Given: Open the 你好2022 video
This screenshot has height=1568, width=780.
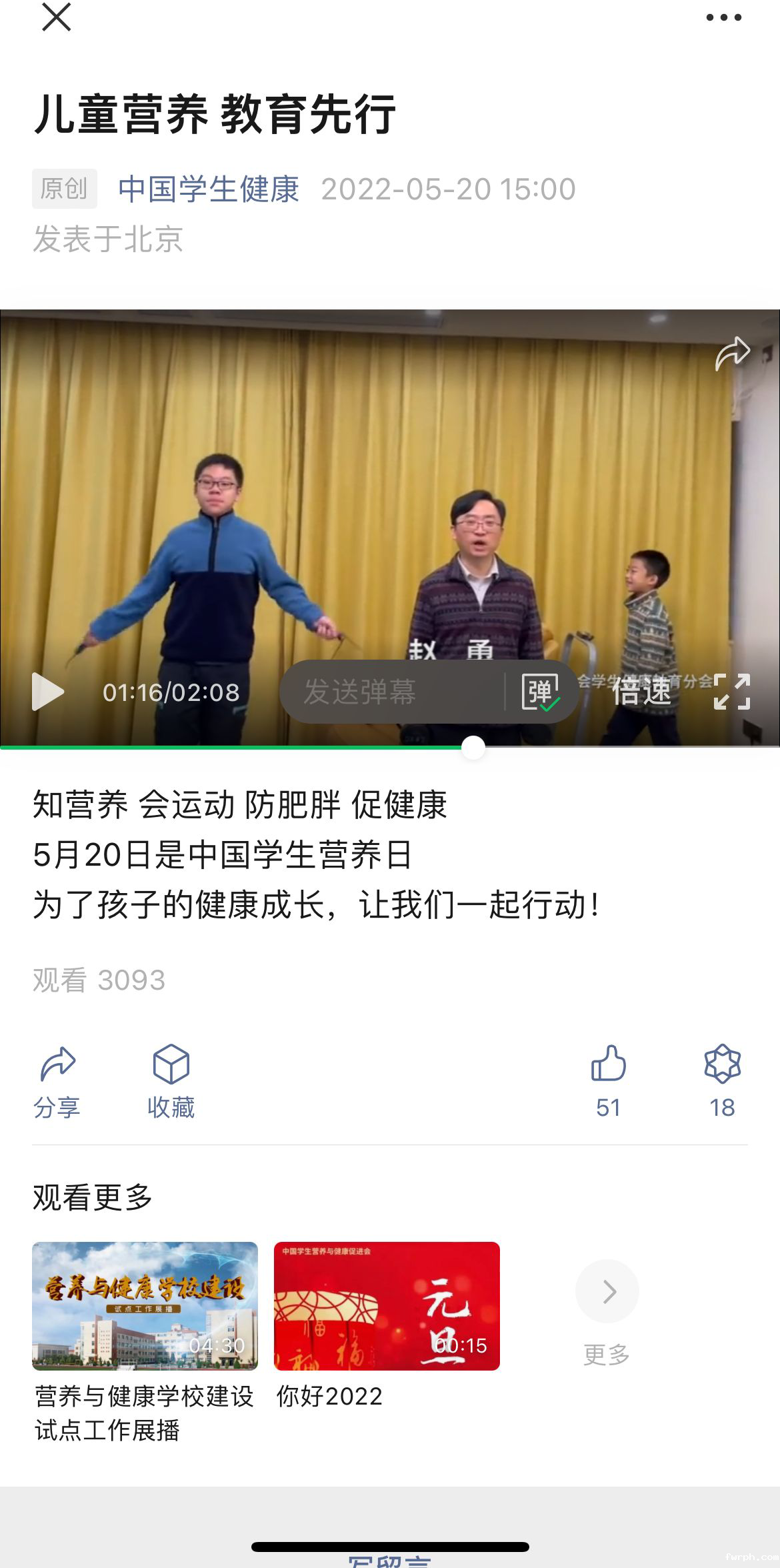Looking at the screenshot, I should click(x=387, y=1305).
